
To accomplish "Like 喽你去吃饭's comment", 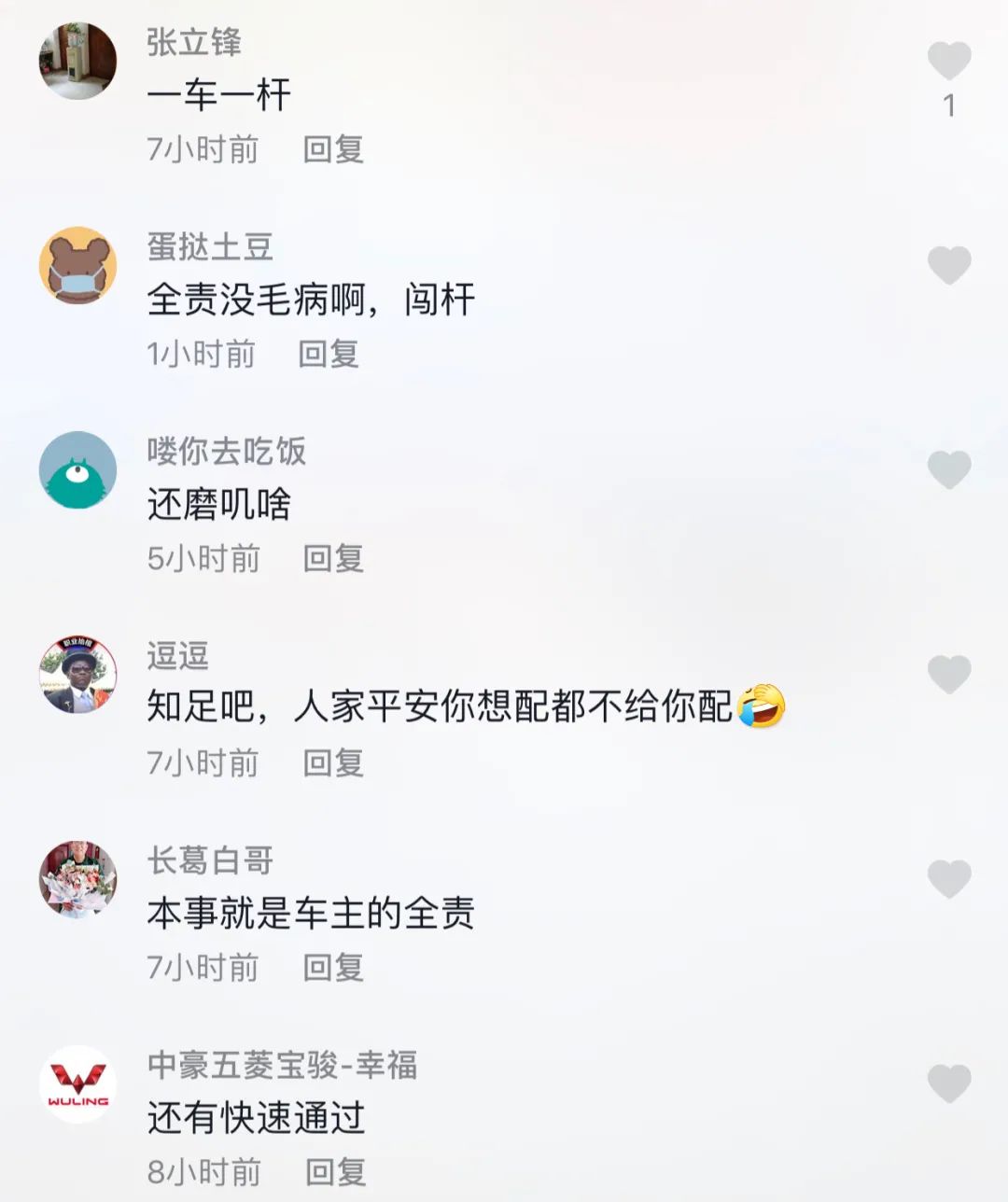I will [949, 469].
